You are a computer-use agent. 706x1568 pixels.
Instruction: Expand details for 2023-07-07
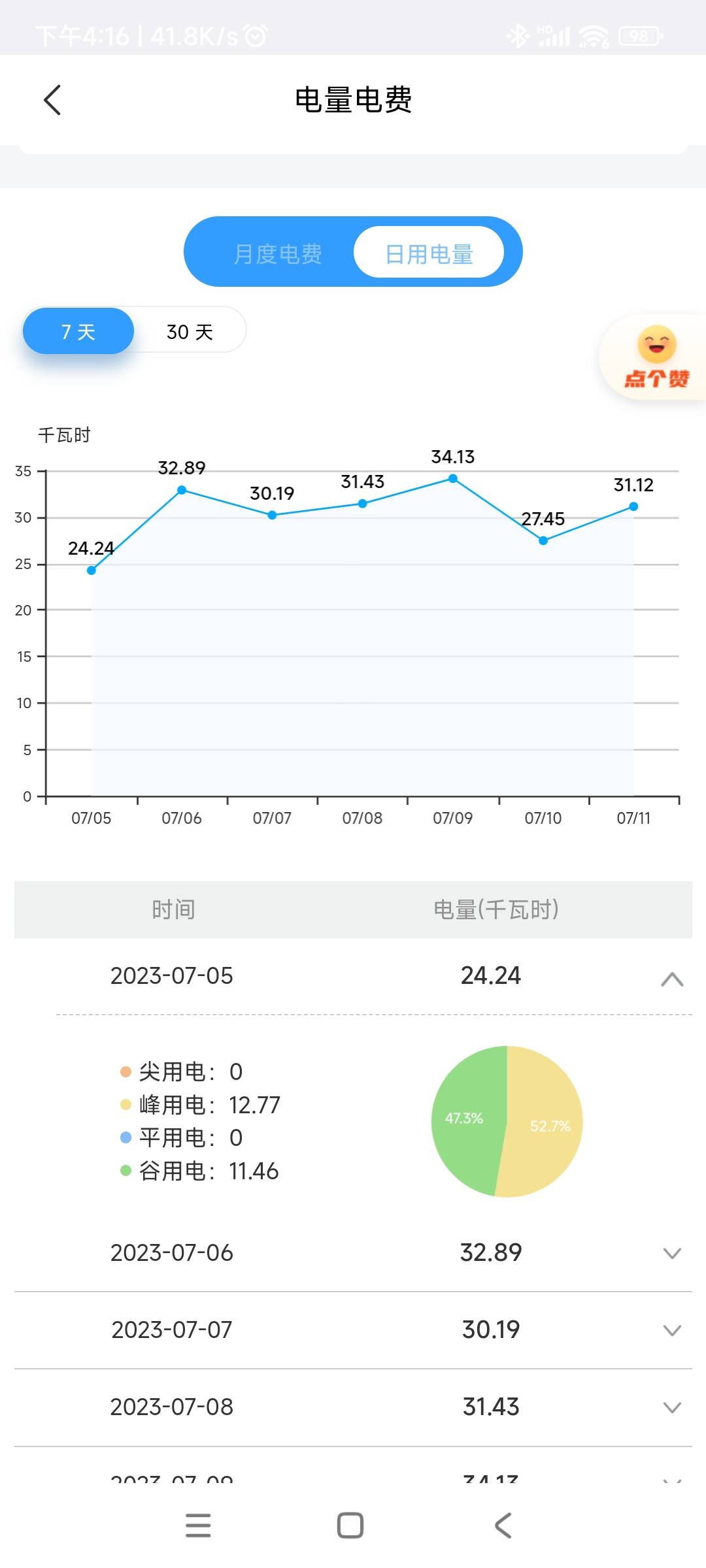pyautogui.click(x=672, y=1330)
